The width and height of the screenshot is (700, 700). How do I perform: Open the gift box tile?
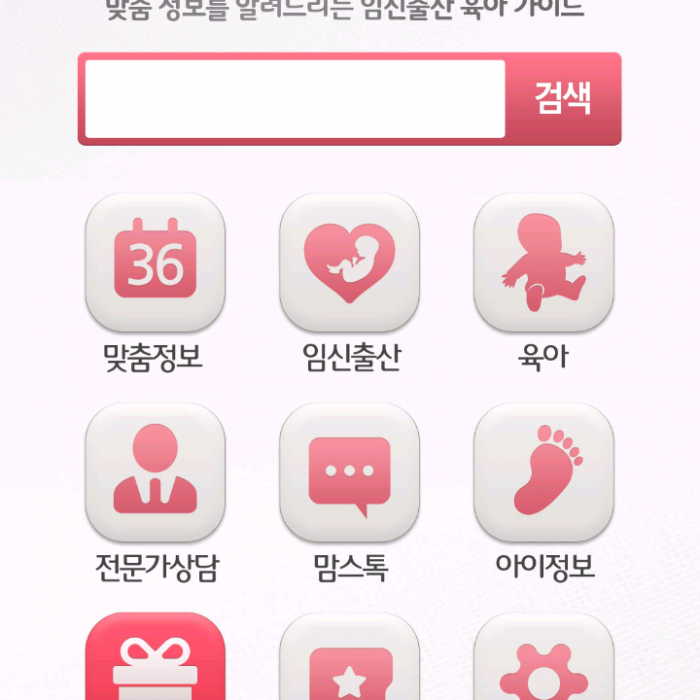pyautogui.click(x=155, y=660)
